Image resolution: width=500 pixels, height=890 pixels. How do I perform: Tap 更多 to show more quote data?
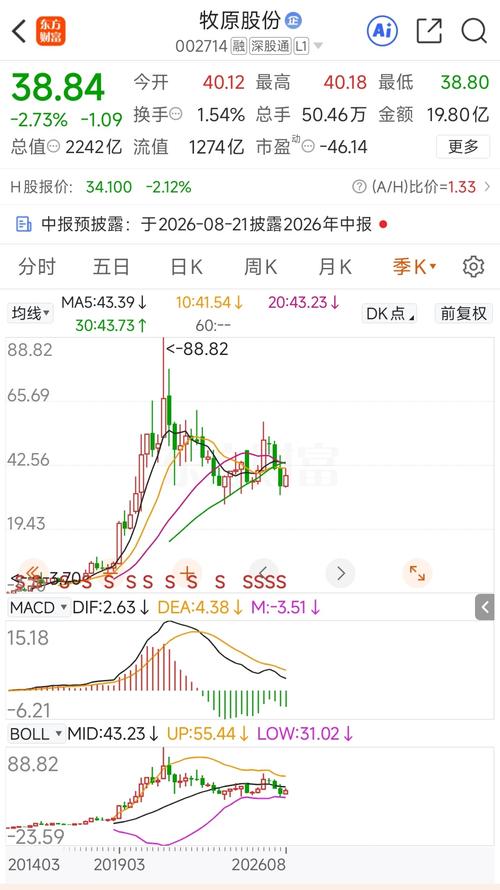[463, 146]
